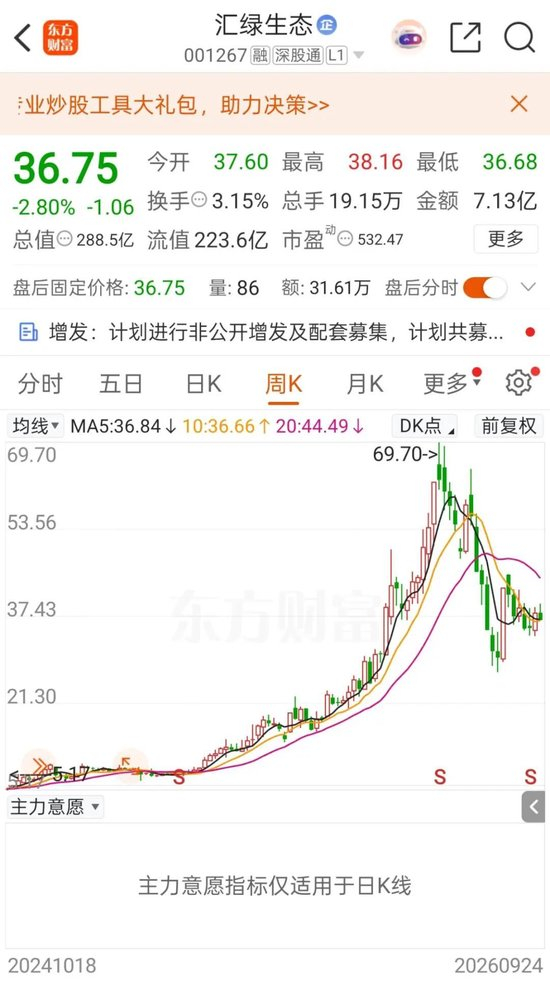Viewport: 550px width, 981px height.
Task: Open the AI assistant robot icon
Action: click(409, 38)
